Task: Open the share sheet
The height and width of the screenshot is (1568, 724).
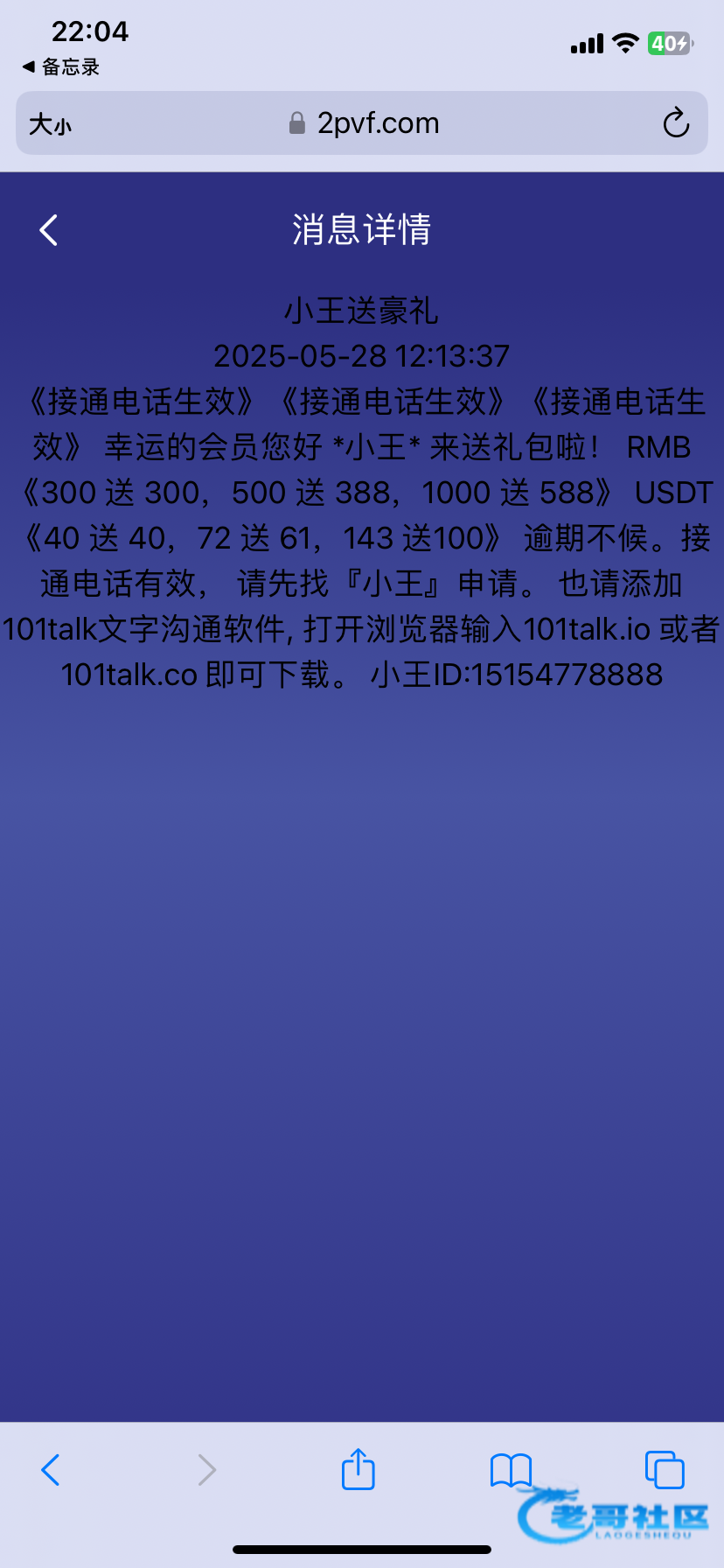Action: (x=358, y=1469)
